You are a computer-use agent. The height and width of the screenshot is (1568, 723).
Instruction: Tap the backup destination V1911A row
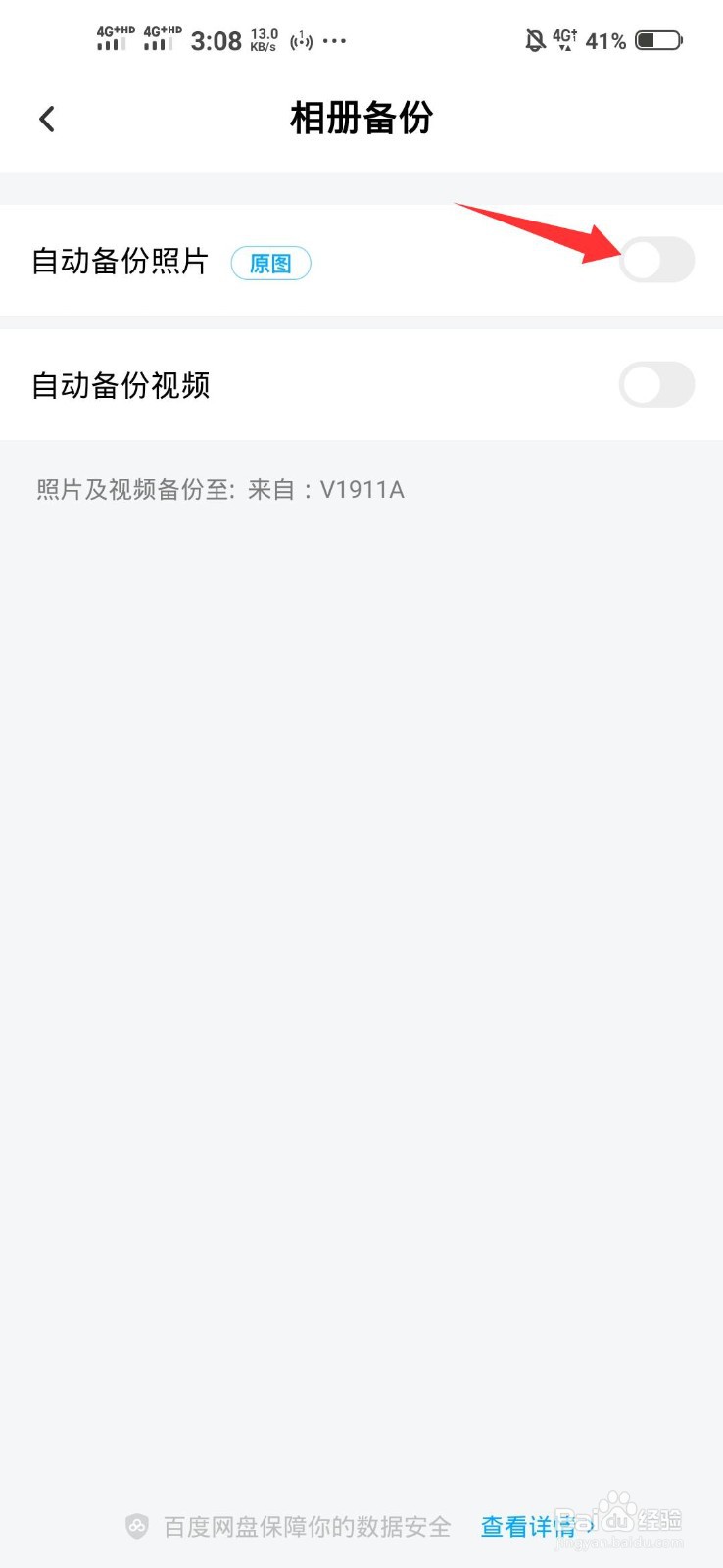tap(219, 489)
